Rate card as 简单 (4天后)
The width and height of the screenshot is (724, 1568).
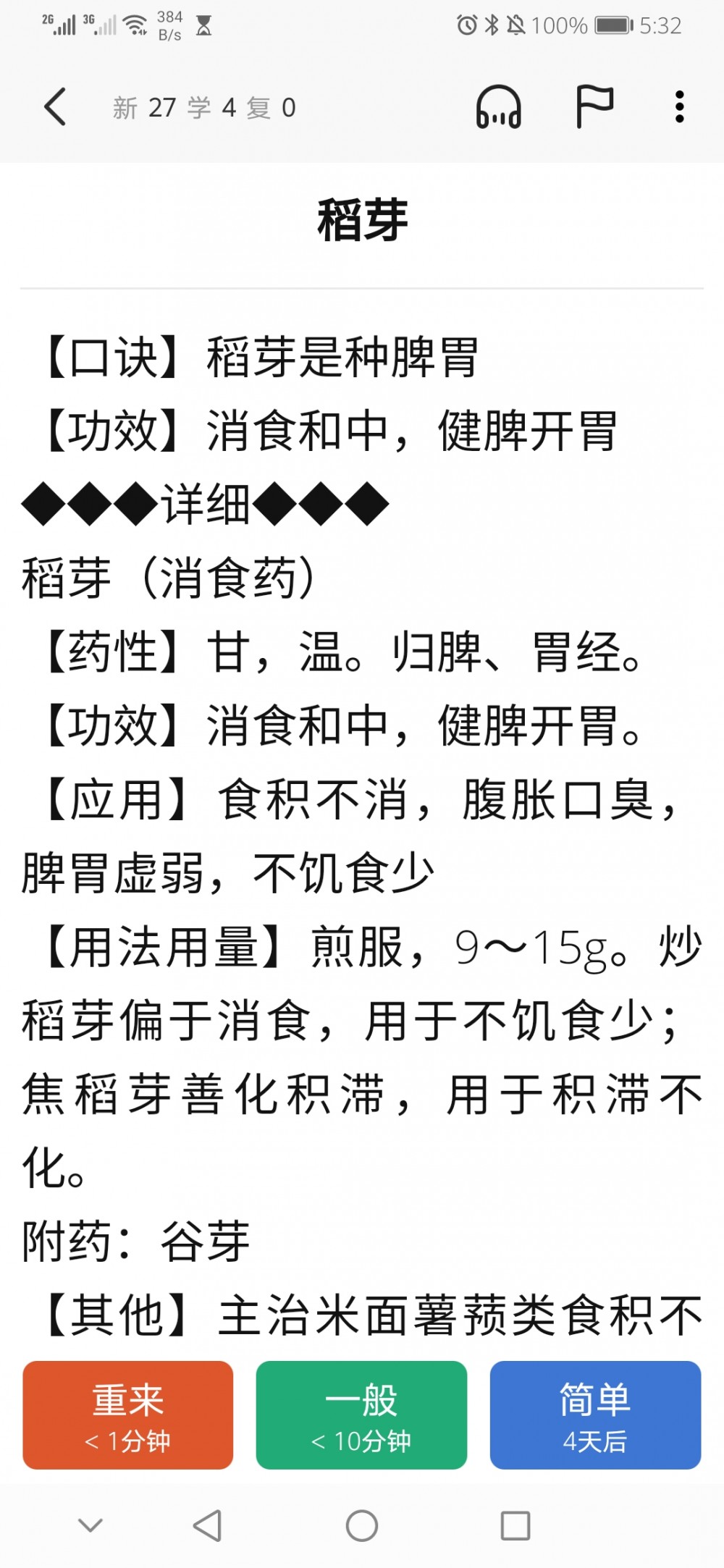(595, 1415)
